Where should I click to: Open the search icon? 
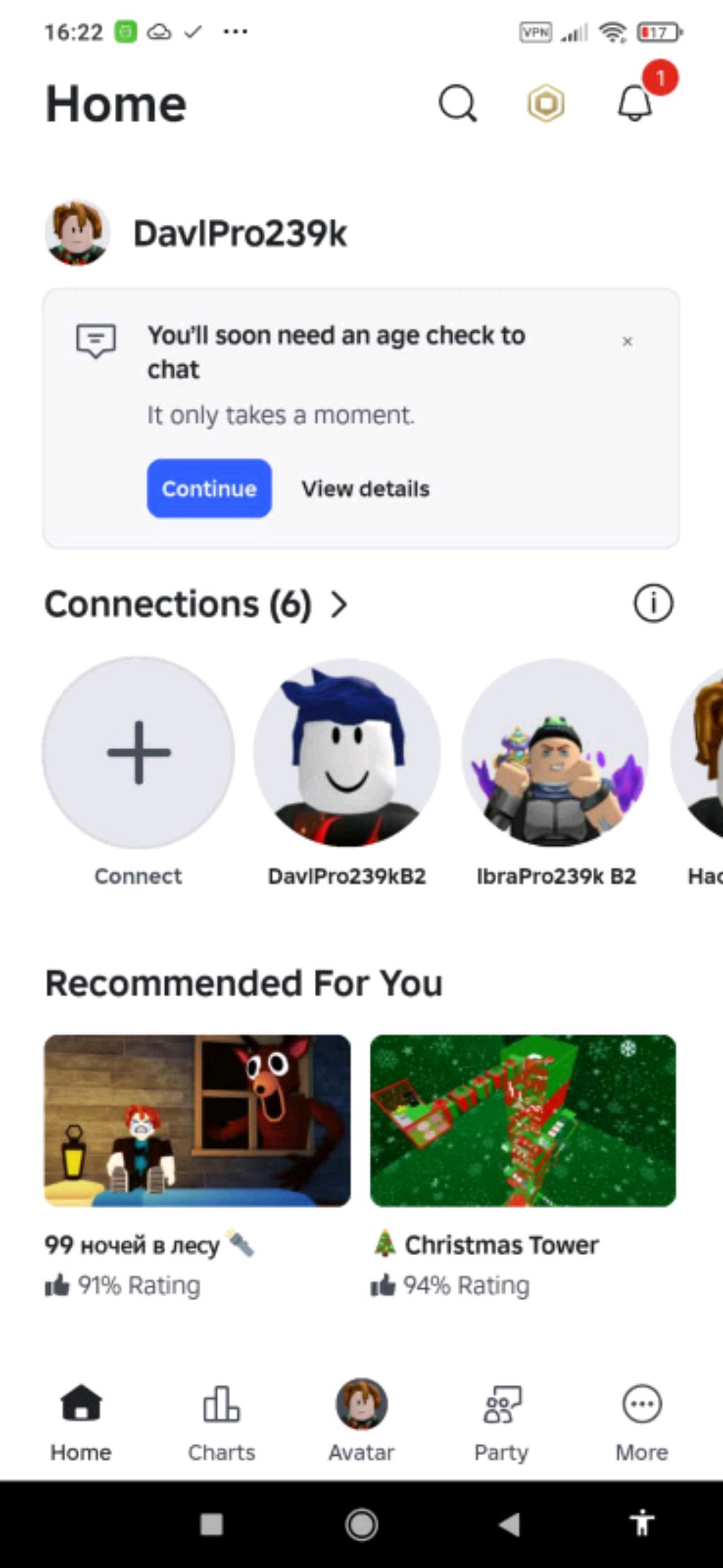click(458, 105)
